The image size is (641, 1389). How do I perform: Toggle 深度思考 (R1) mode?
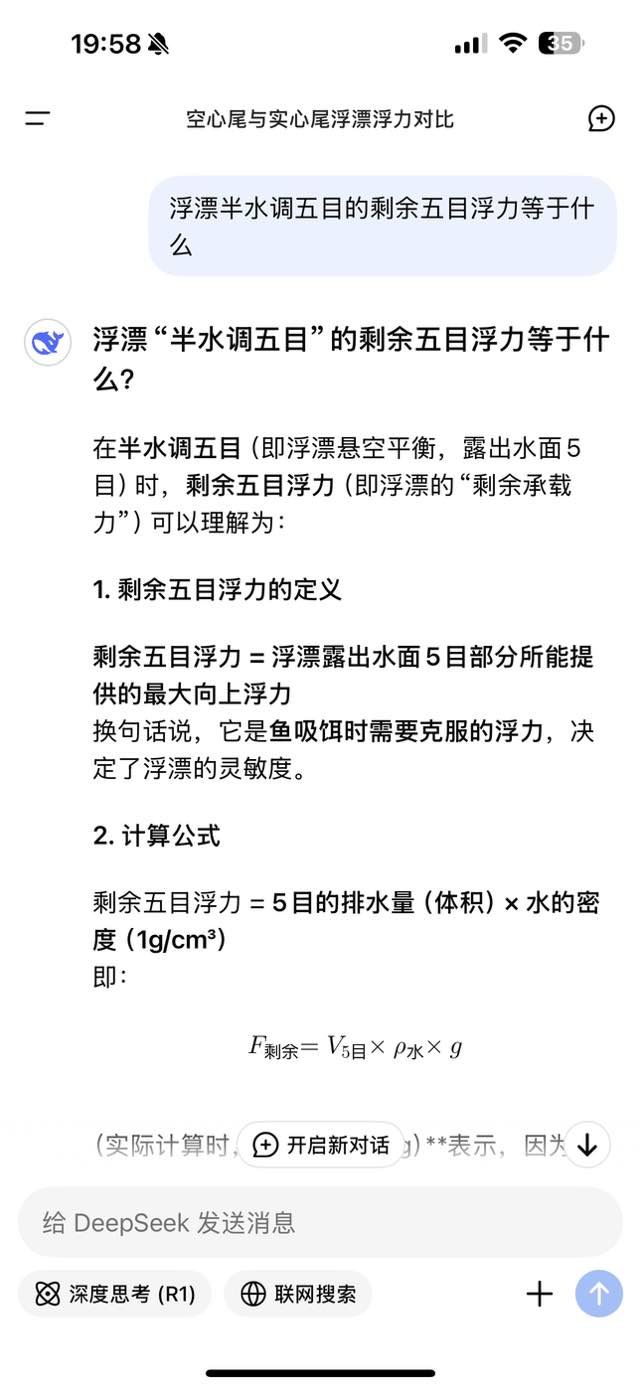tap(115, 1294)
